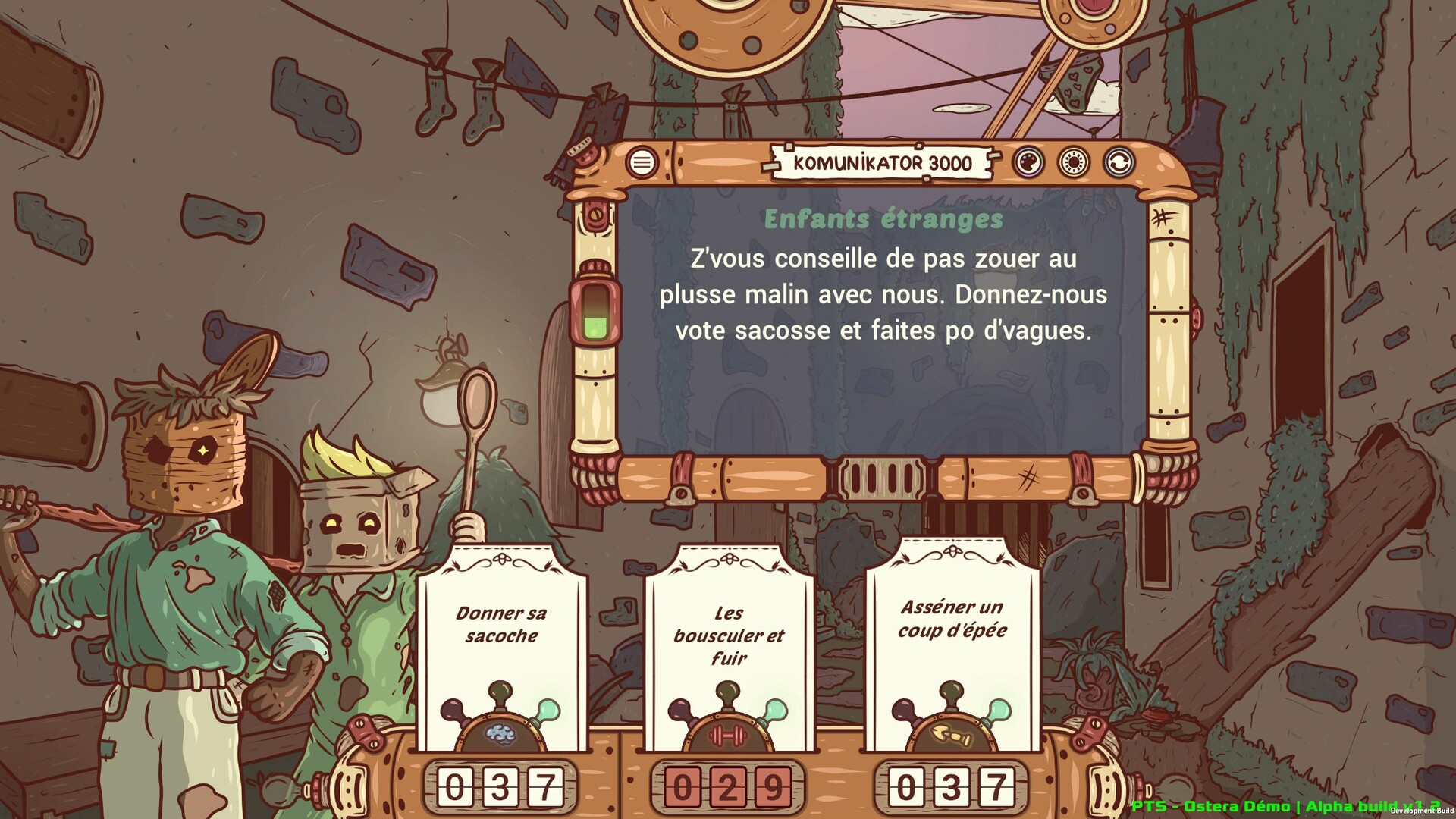Tap the brightness dial icon
The image size is (1456, 819).
[1073, 162]
